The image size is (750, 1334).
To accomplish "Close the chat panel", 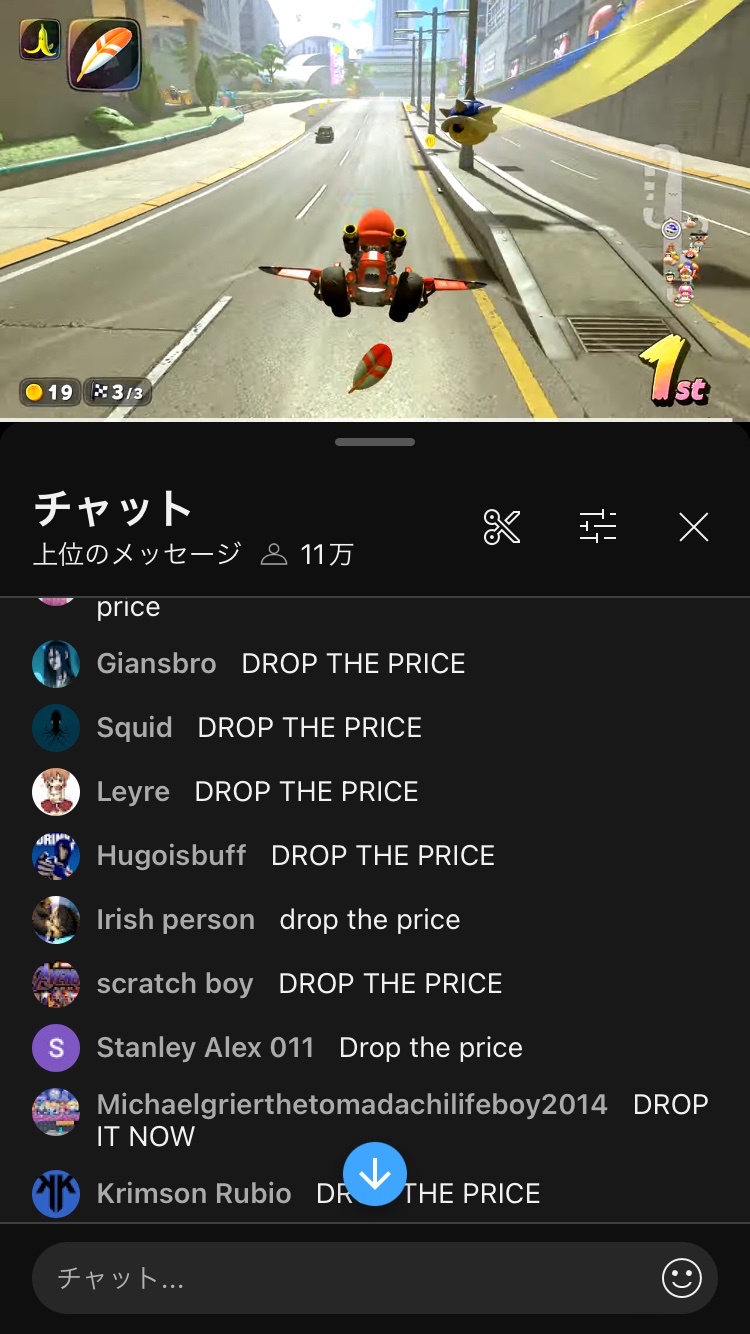I will click(x=693, y=526).
